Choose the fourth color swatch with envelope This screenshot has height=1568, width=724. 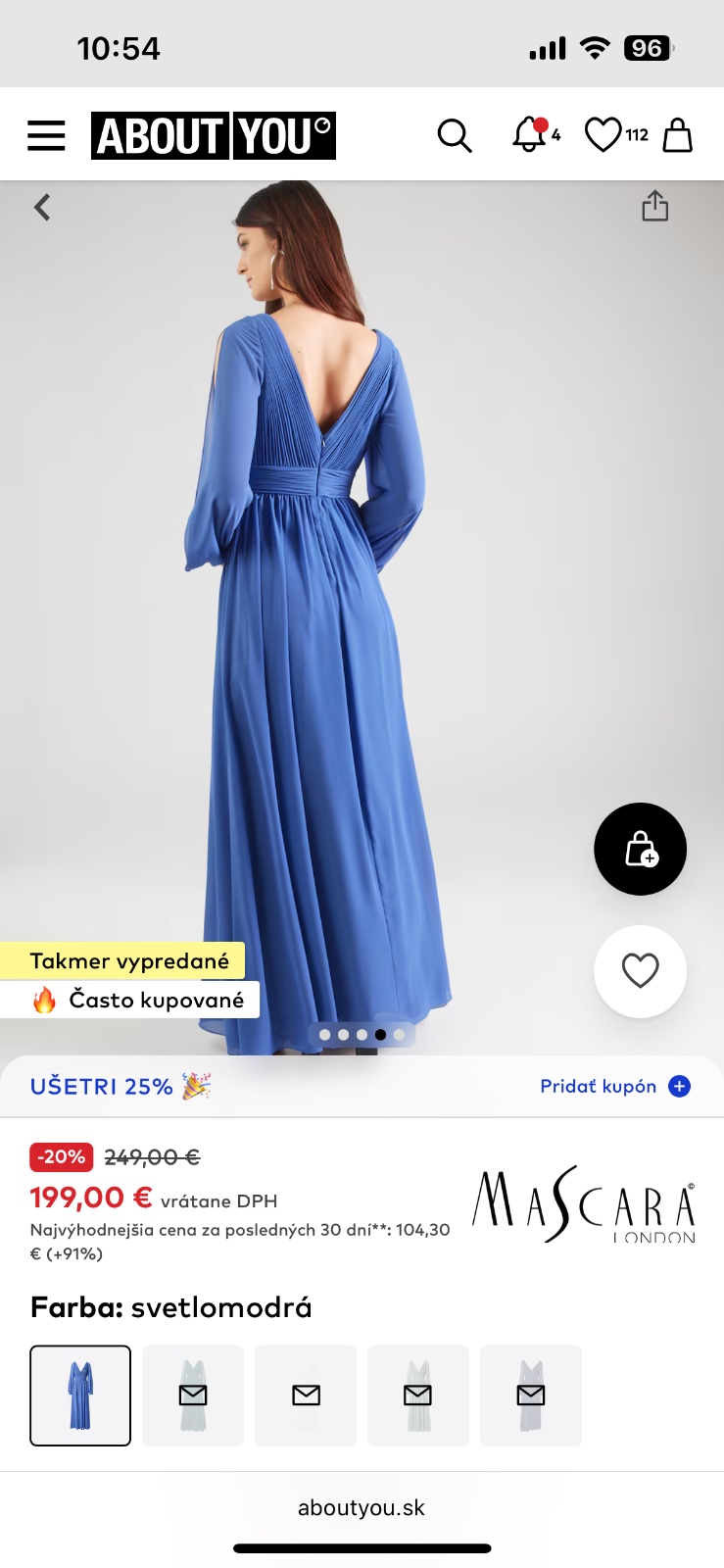click(x=418, y=1396)
